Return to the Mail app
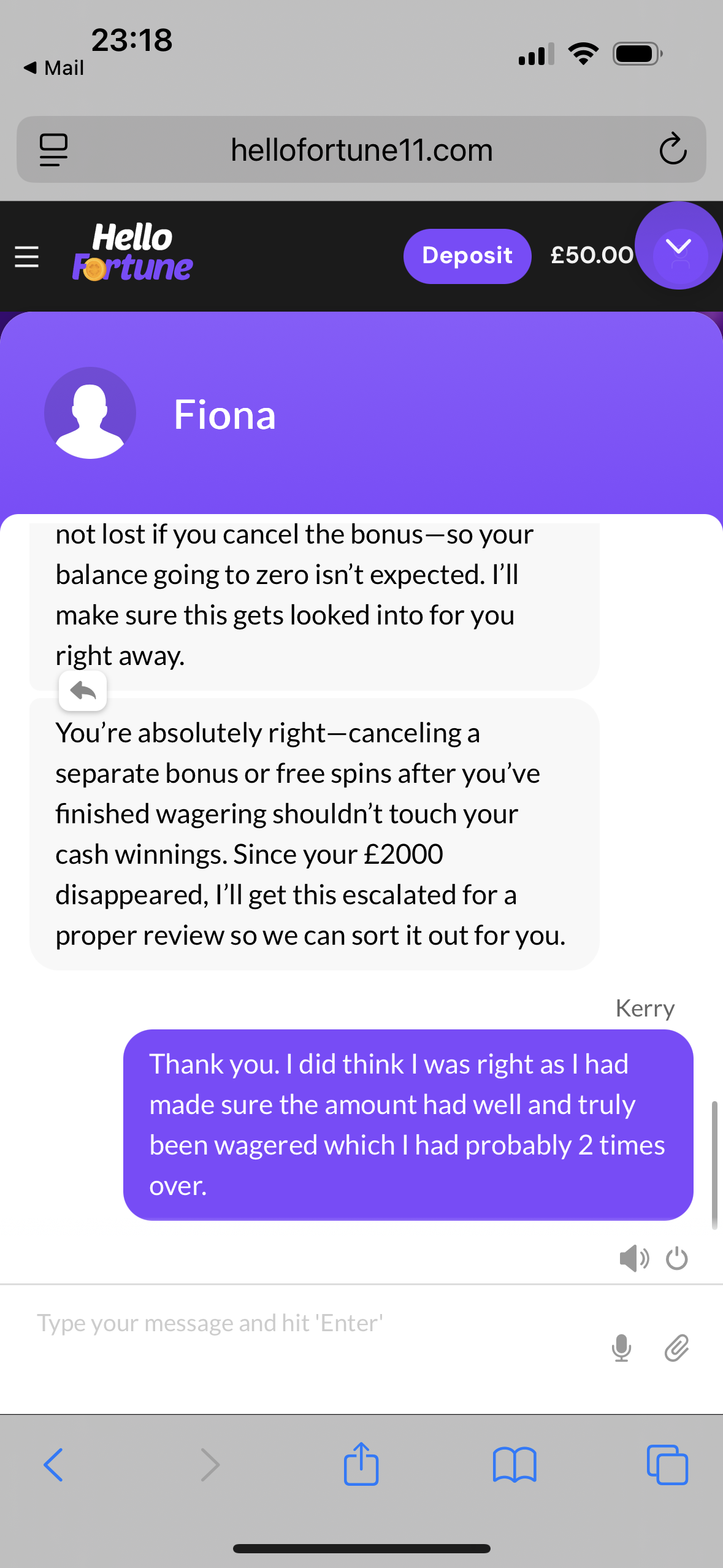The height and width of the screenshot is (1568, 723). pyautogui.click(x=54, y=67)
